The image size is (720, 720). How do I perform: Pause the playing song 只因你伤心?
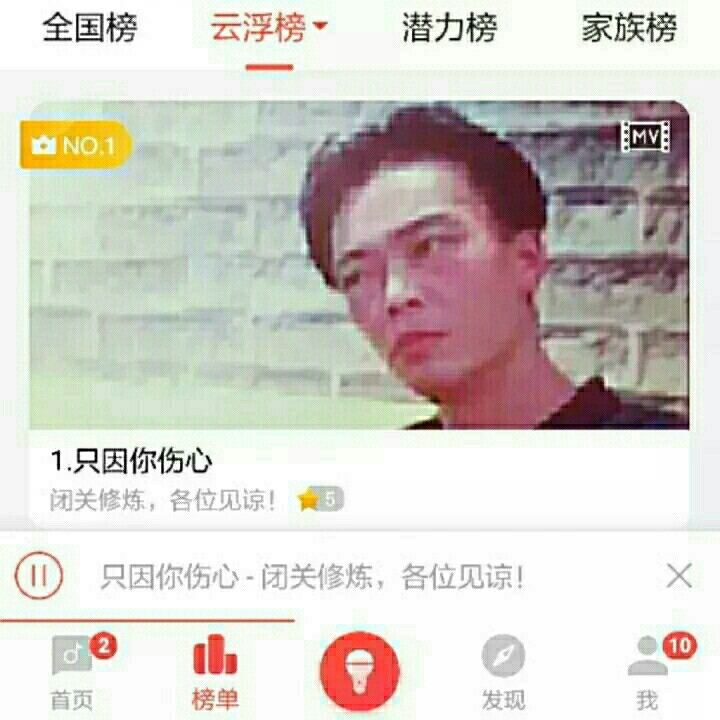tap(39, 576)
